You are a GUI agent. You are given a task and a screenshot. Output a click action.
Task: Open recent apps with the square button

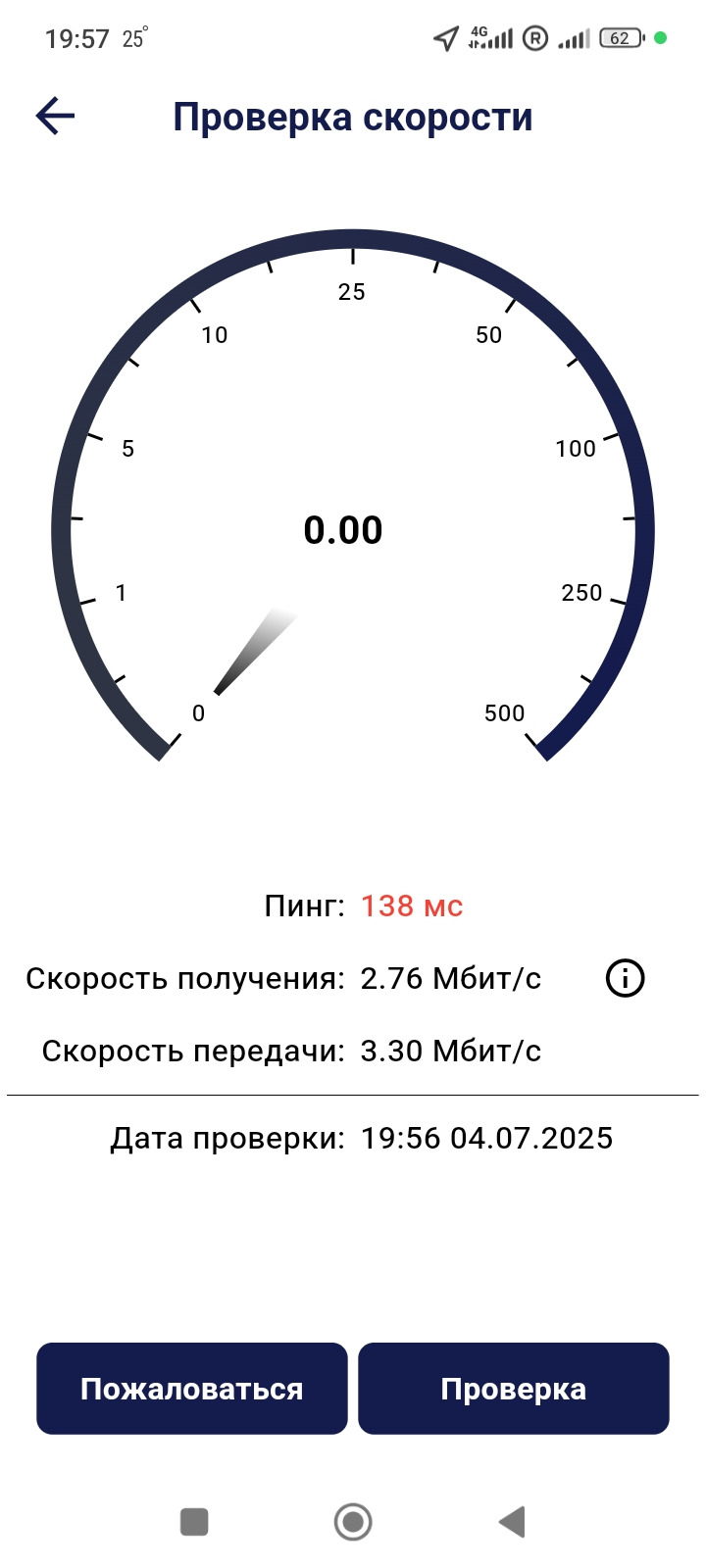(194, 1522)
